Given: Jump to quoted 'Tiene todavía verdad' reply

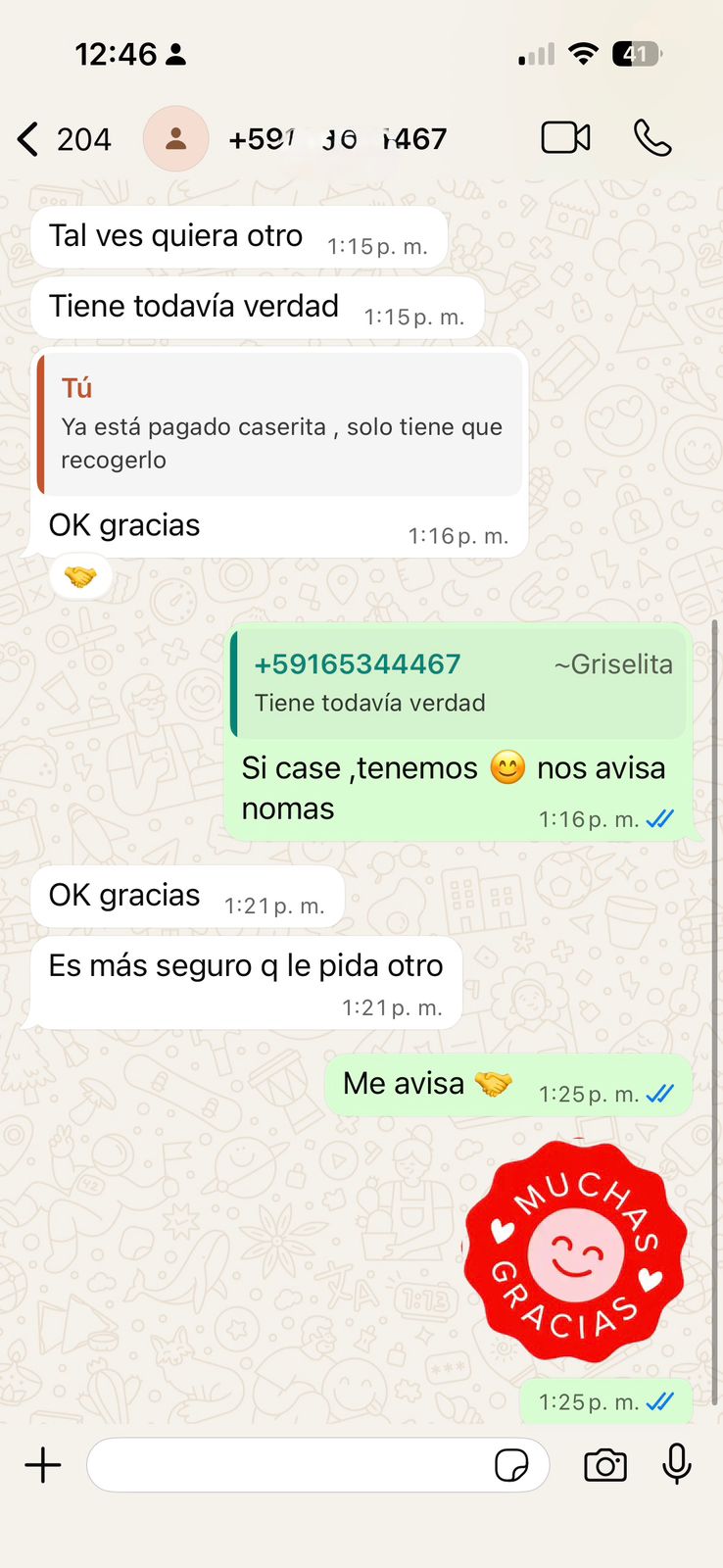Looking at the screenshot, I should click(x=460, y=684).
